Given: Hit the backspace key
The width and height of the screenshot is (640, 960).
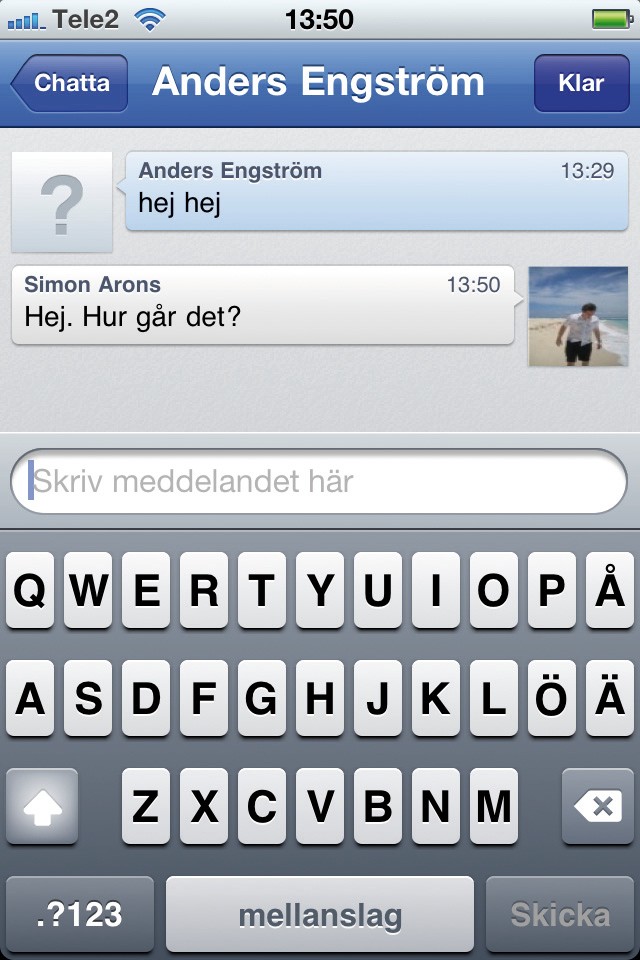Looking at the screenshot, I should (x=598, y=807).
